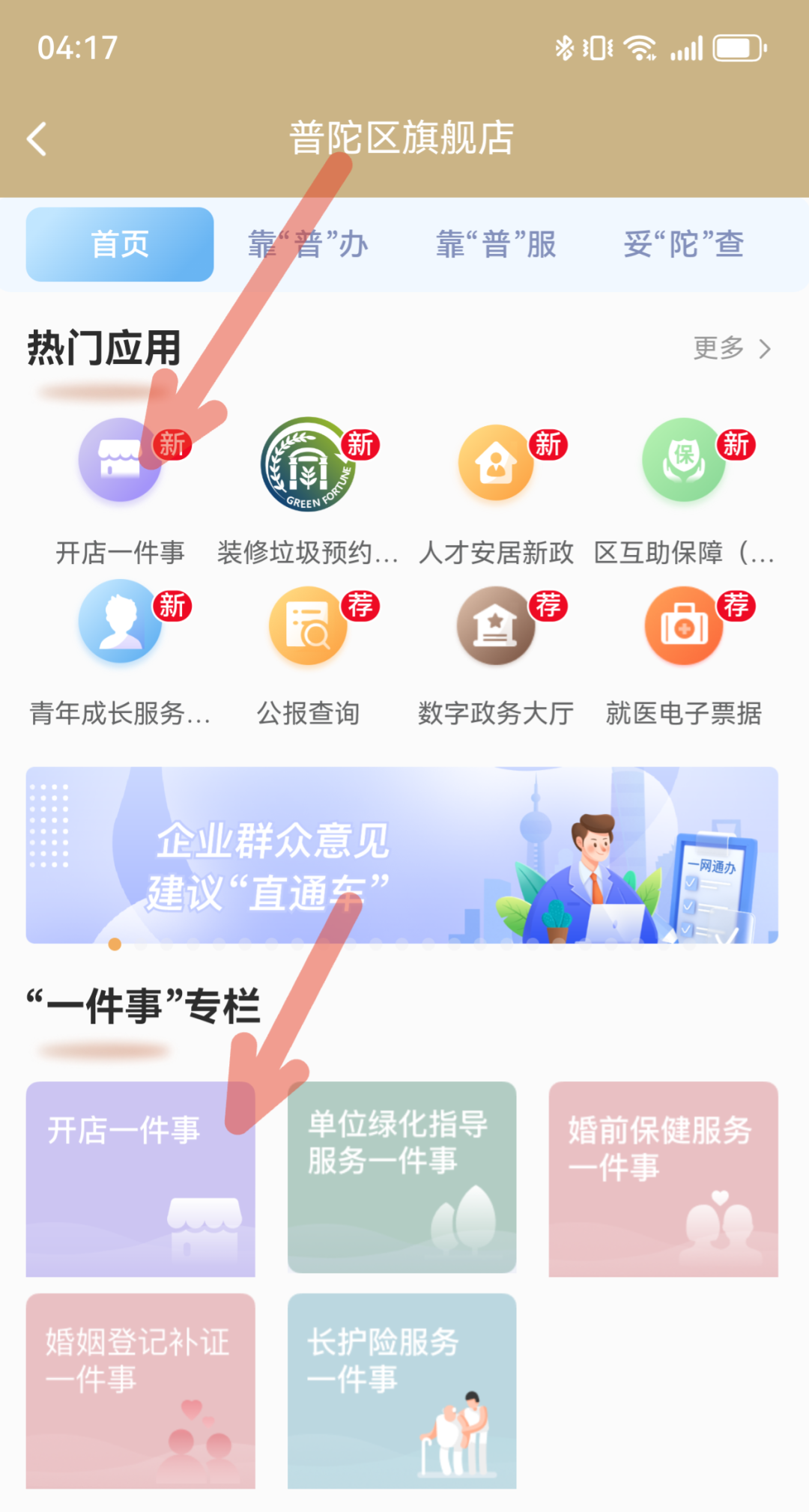Open the 妥"陀"查 tab
Image resolution: width=809 pixels, height=1512 pixels.
coord(683,244)
